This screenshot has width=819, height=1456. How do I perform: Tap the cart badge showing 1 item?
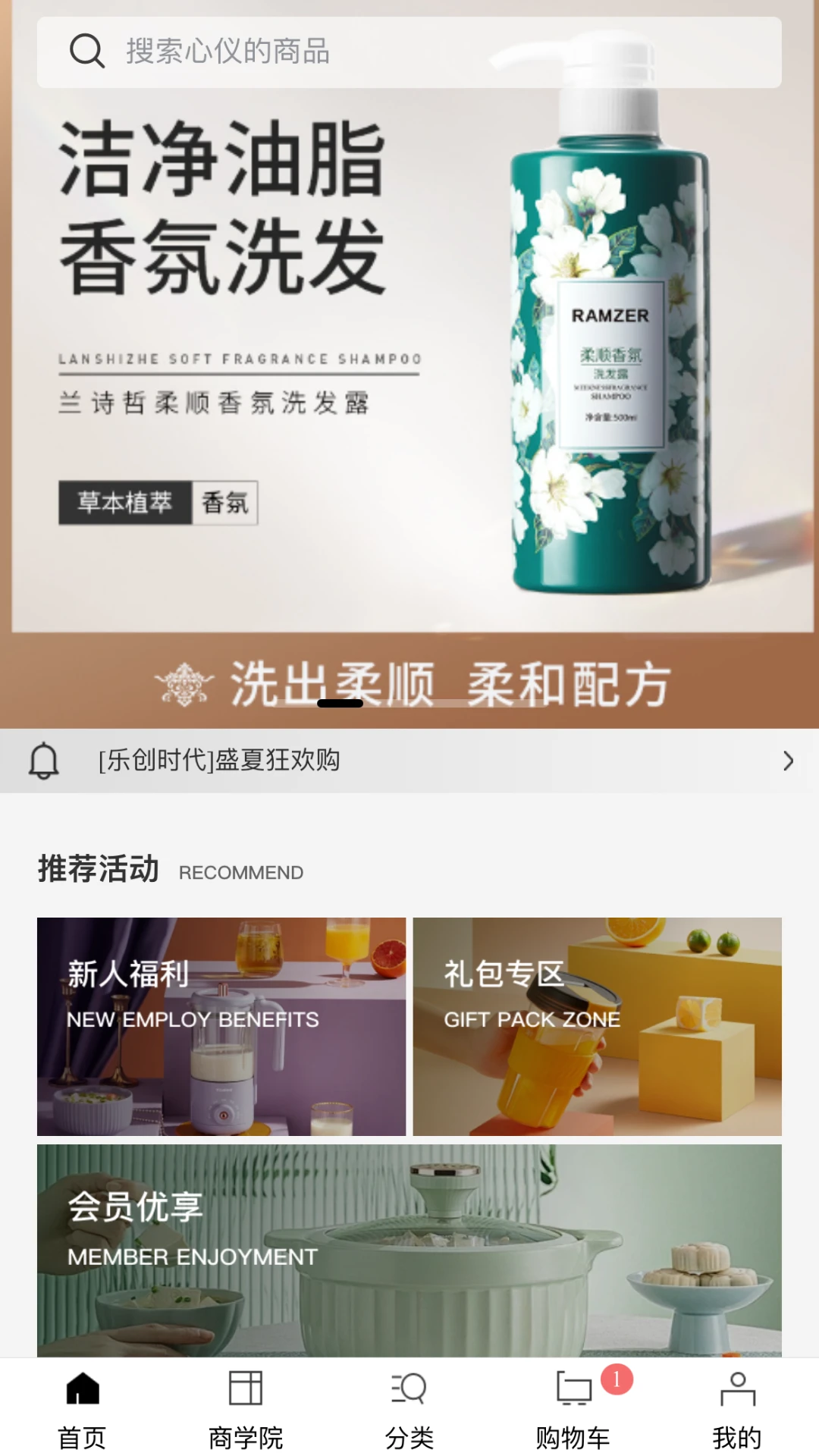pos(616,1374)
